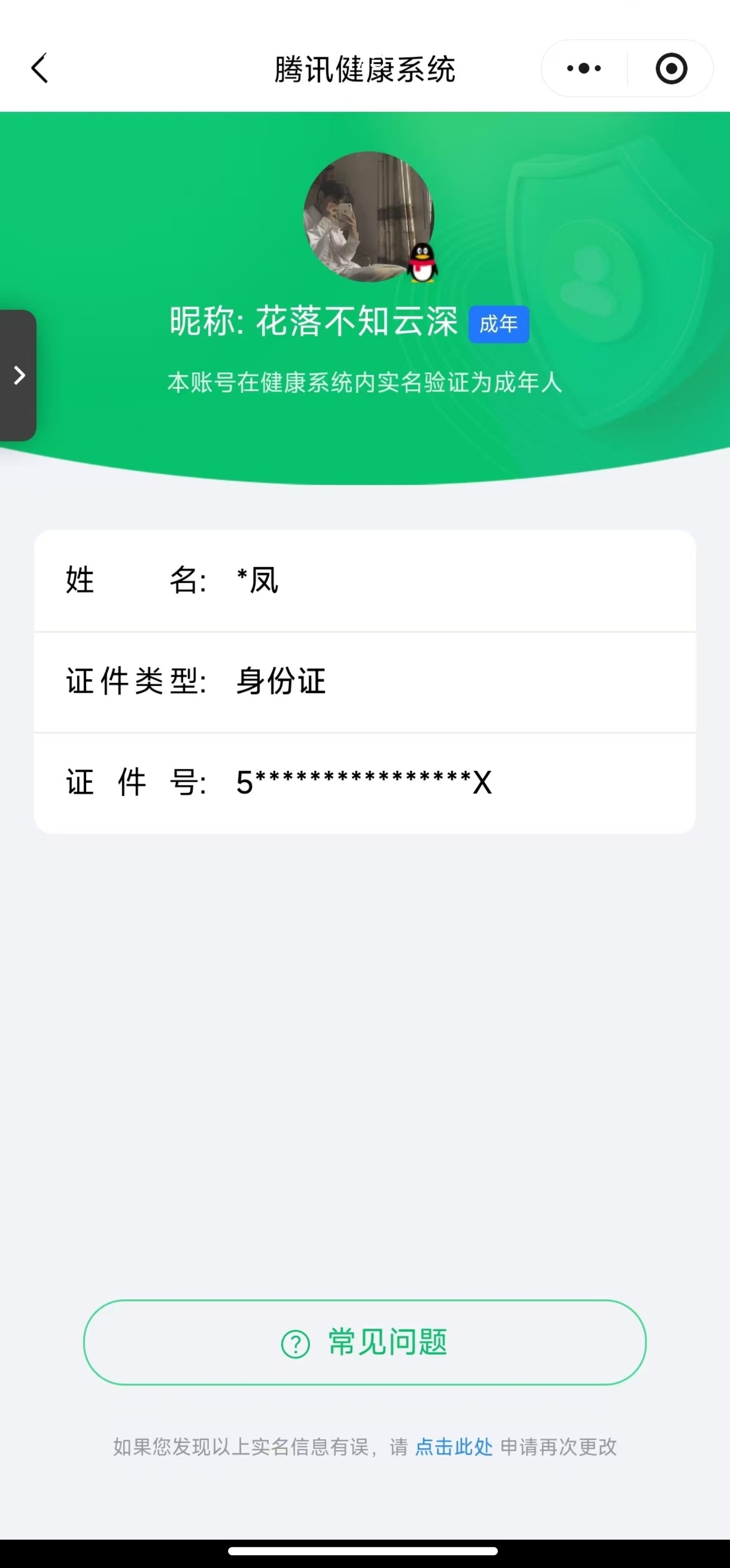Tap the 点击此处 link to request a change

pyautogui.click(x=454, y=1447)
